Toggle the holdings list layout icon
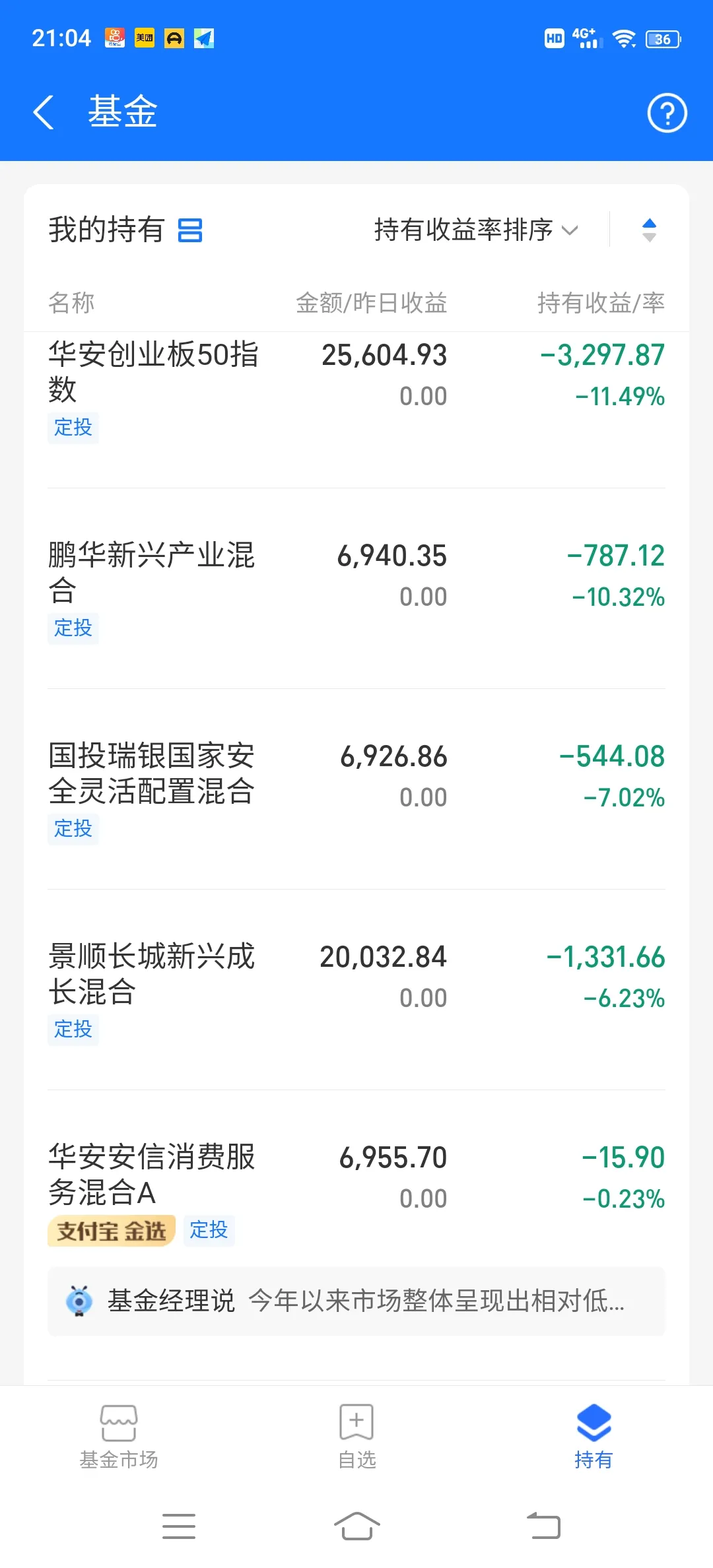The image size is (713, 1568). pyautogui.click(x=190, y=230)
